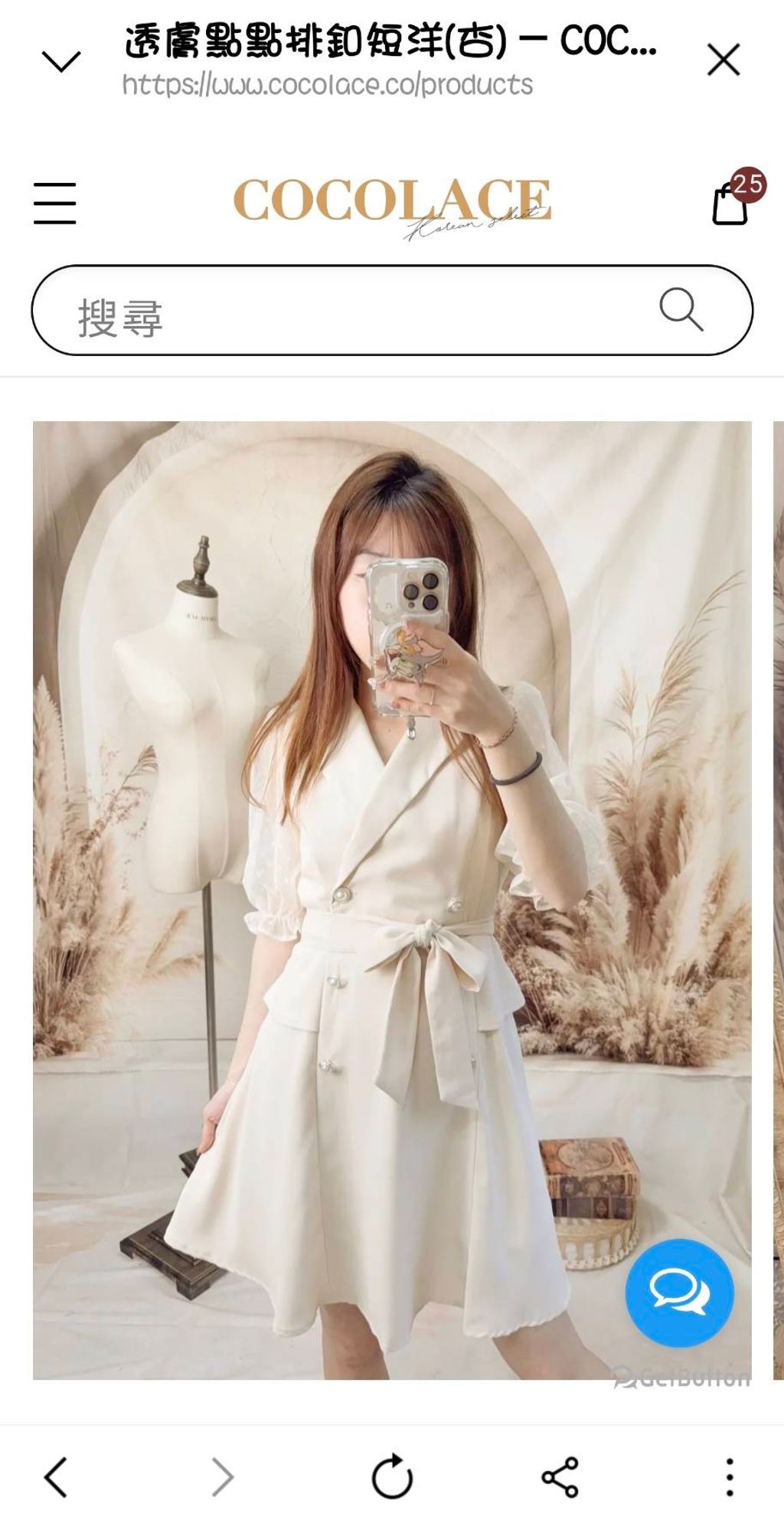Open the shopping bag with 25 items
The width and height of the screenshot is (784, 1533).
(x=737, y=197)
